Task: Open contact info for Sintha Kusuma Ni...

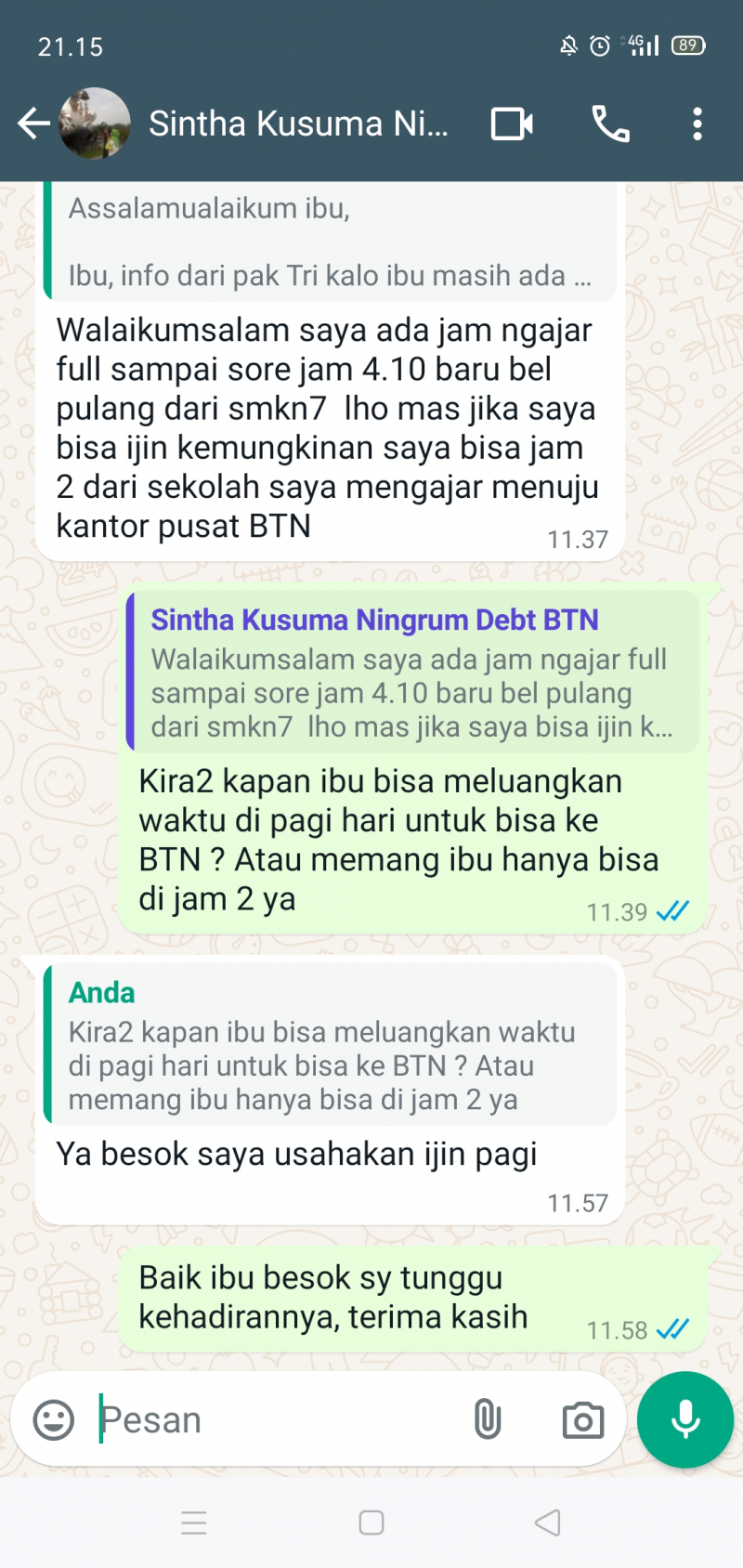Action: pyautogui.click(x=297, y=124)
